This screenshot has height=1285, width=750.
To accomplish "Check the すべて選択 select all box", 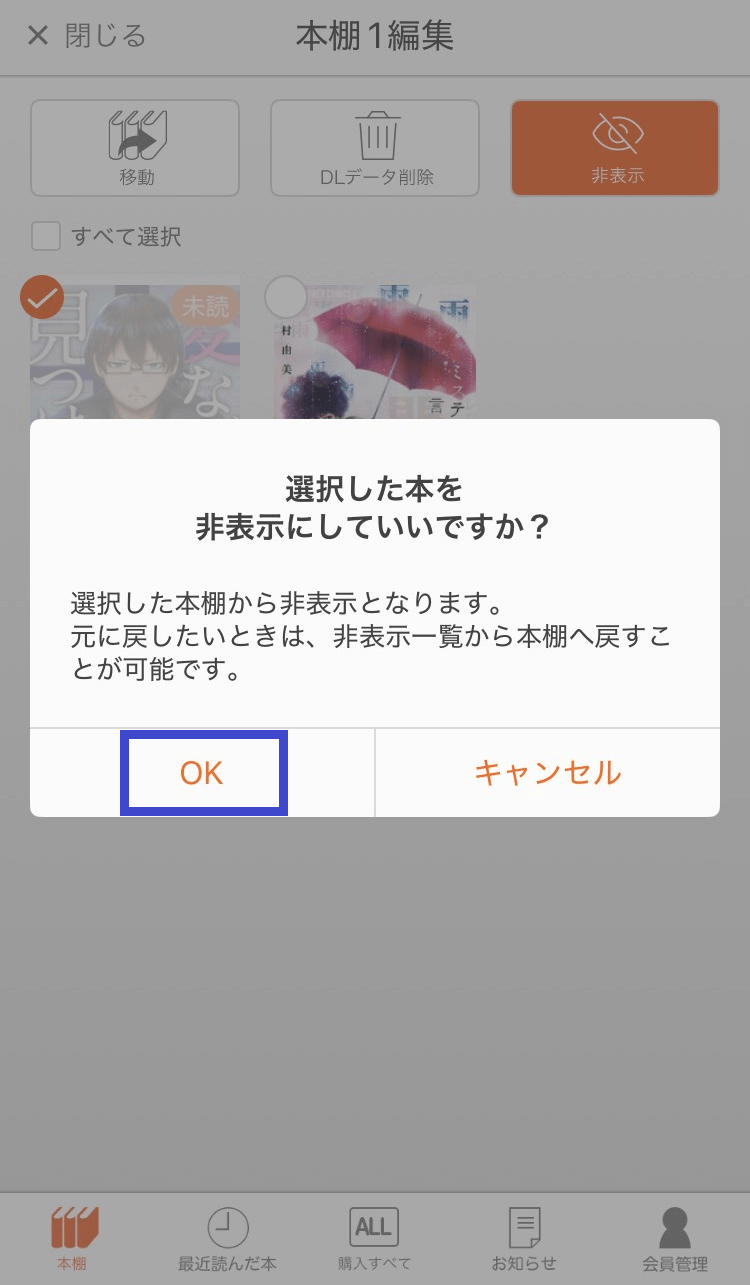I will [46, 237].
